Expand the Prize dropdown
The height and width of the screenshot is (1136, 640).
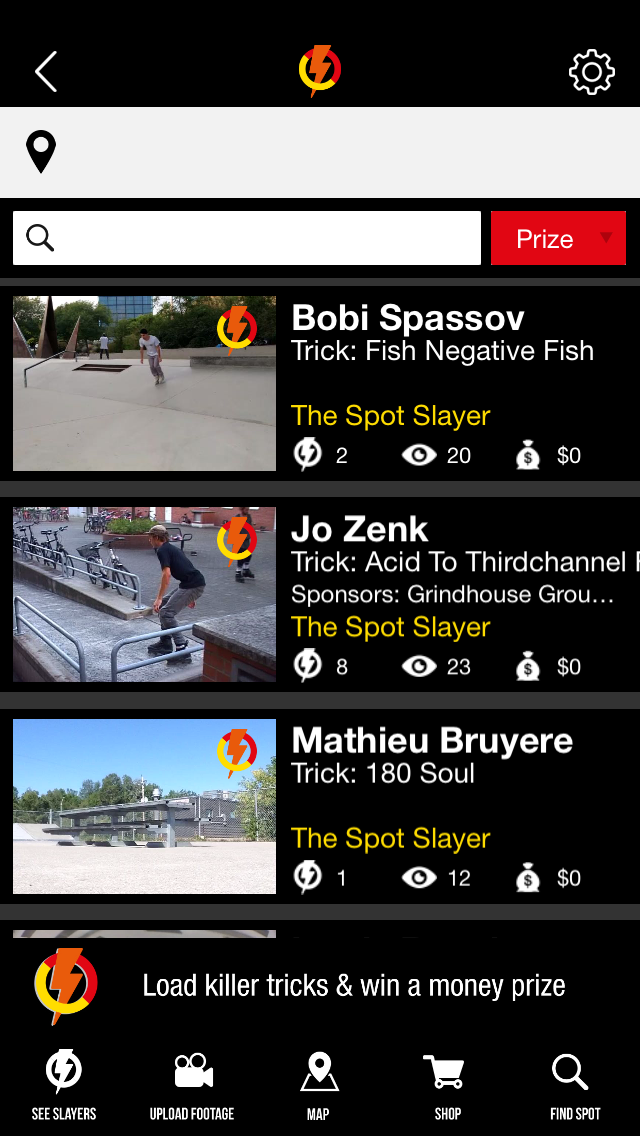click(x=558, y=238)
